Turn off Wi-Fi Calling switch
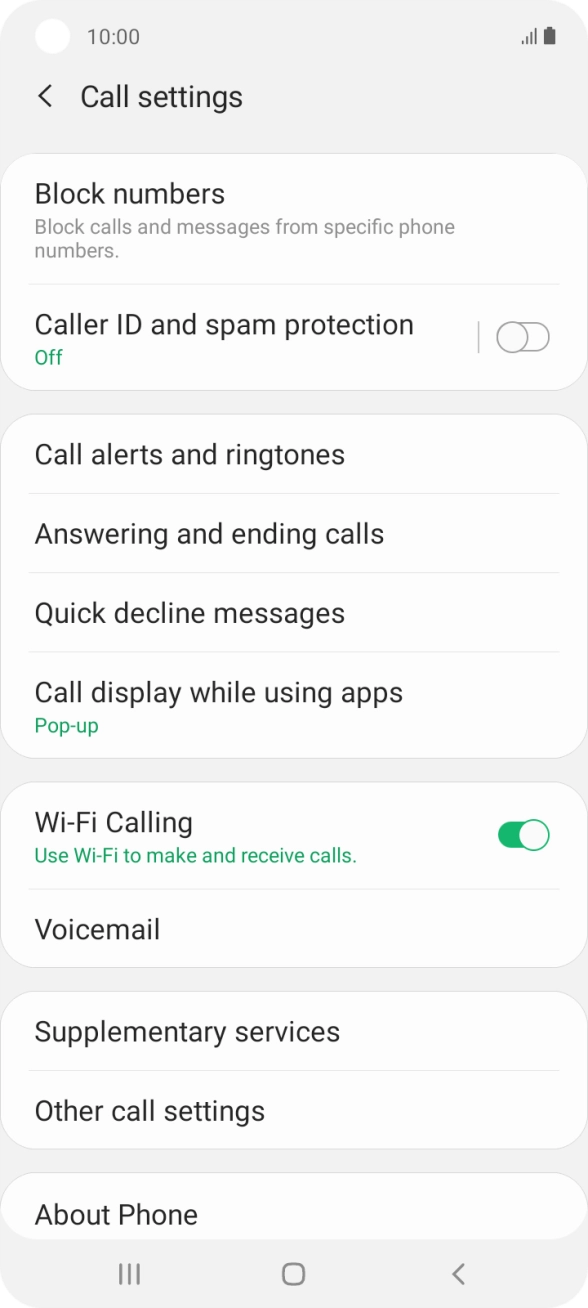The image size is (588, 1308). click(x=523, y=835)
